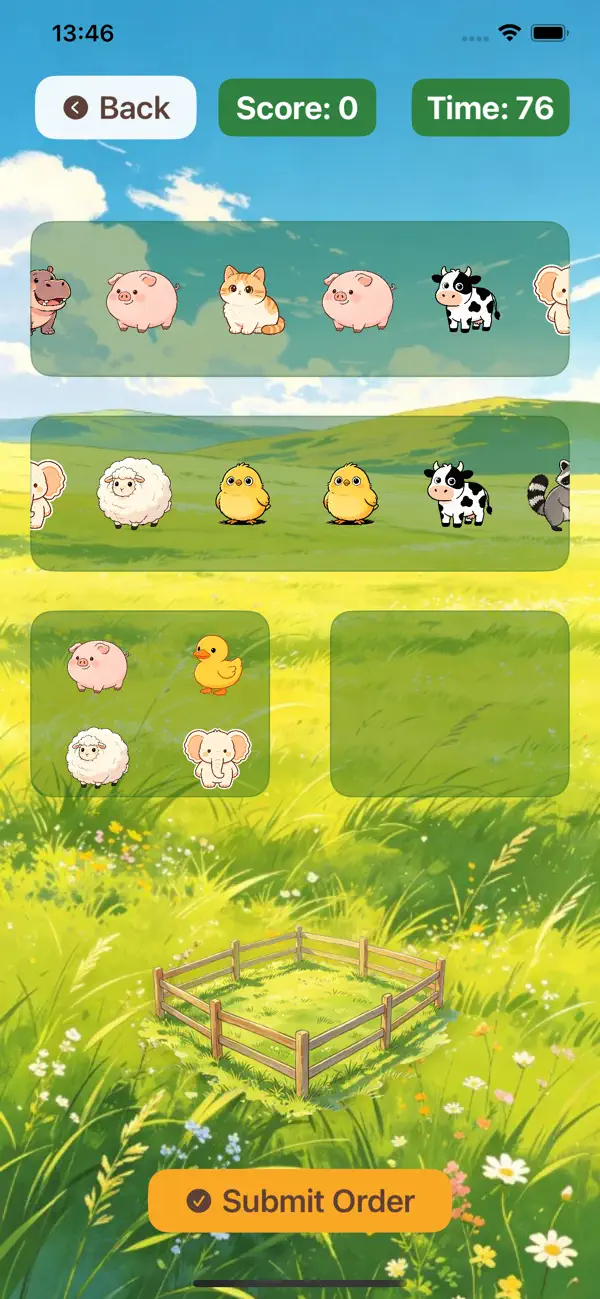
Task: Tap the cow in the top animal row
Action: coord(466,299)
